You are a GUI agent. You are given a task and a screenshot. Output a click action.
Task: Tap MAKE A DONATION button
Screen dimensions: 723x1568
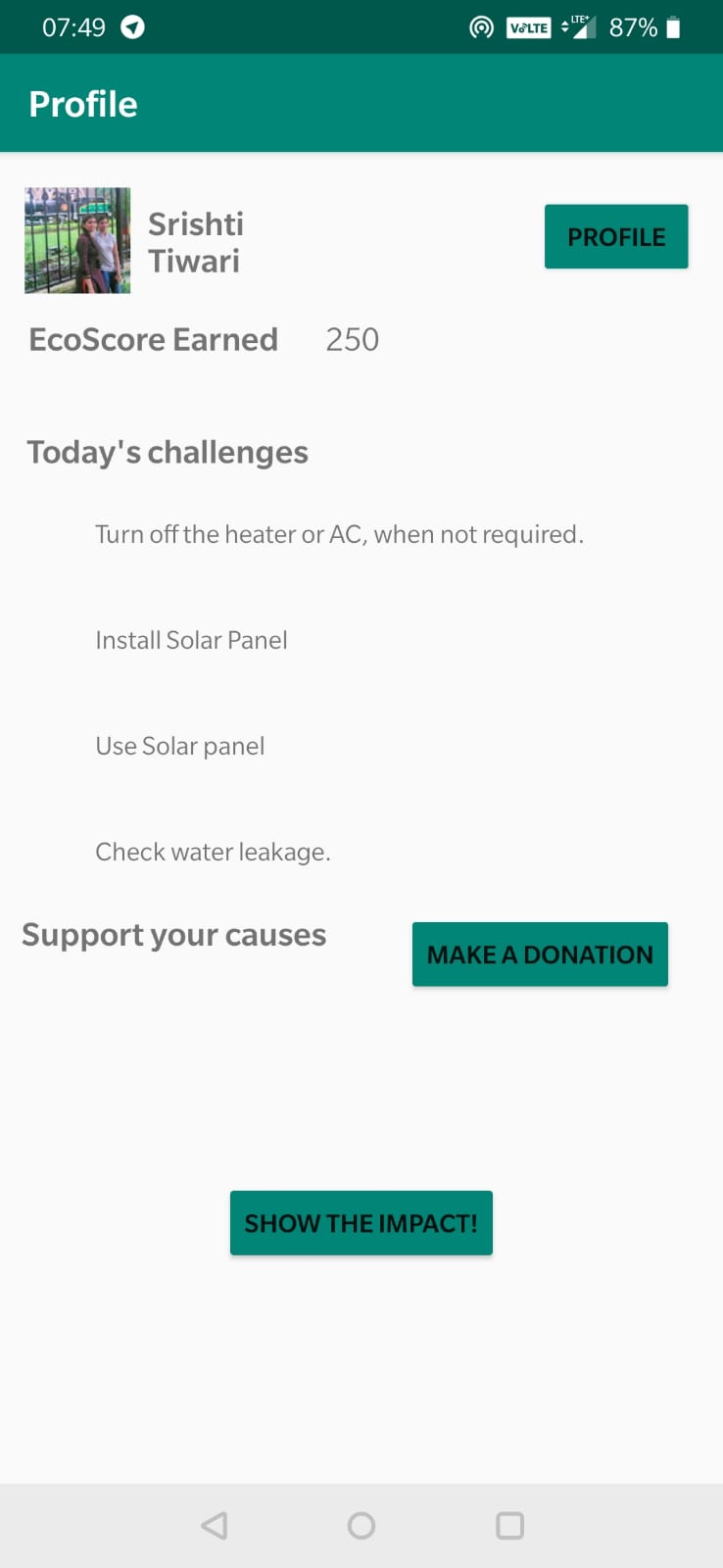540,954
